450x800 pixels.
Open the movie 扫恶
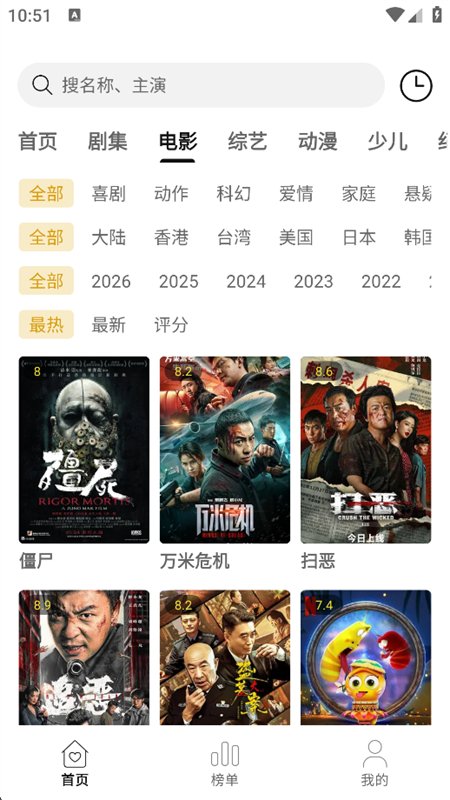[366, 463]
